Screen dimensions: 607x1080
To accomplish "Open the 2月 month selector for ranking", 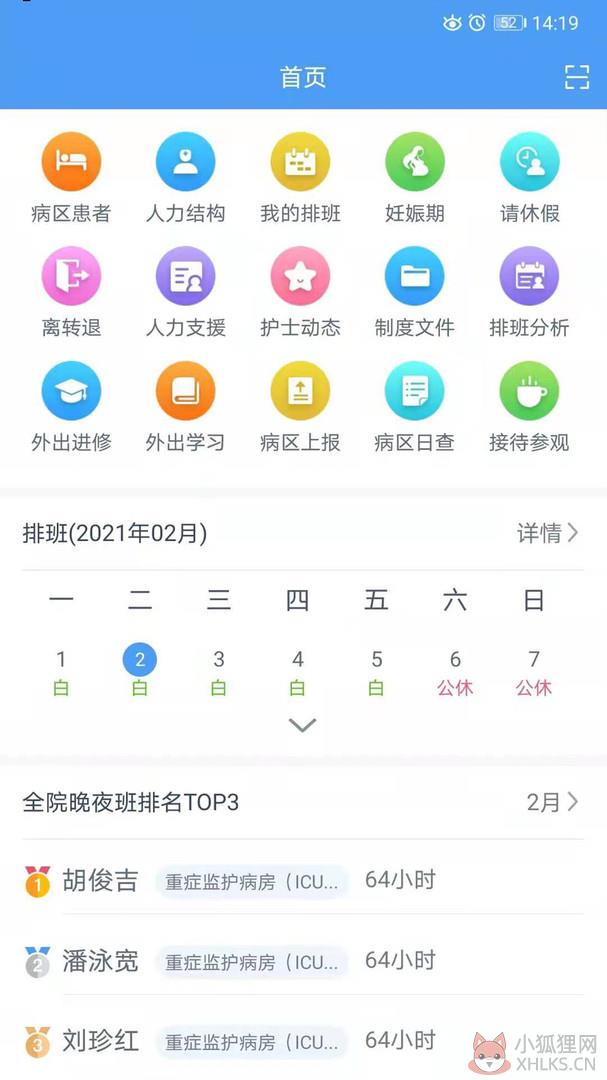I will tap(553, 802).
